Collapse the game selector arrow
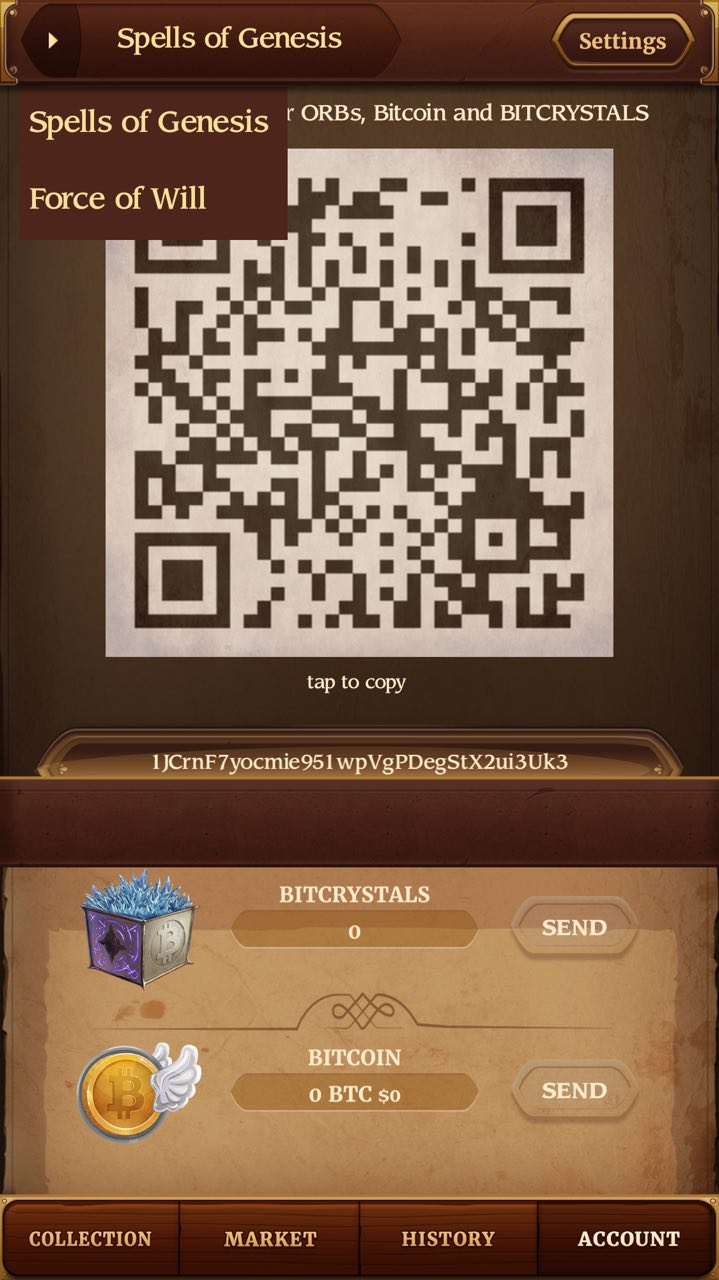This screenshot has height=1280, width=719. pyautogui.click(x=52, y=40)
